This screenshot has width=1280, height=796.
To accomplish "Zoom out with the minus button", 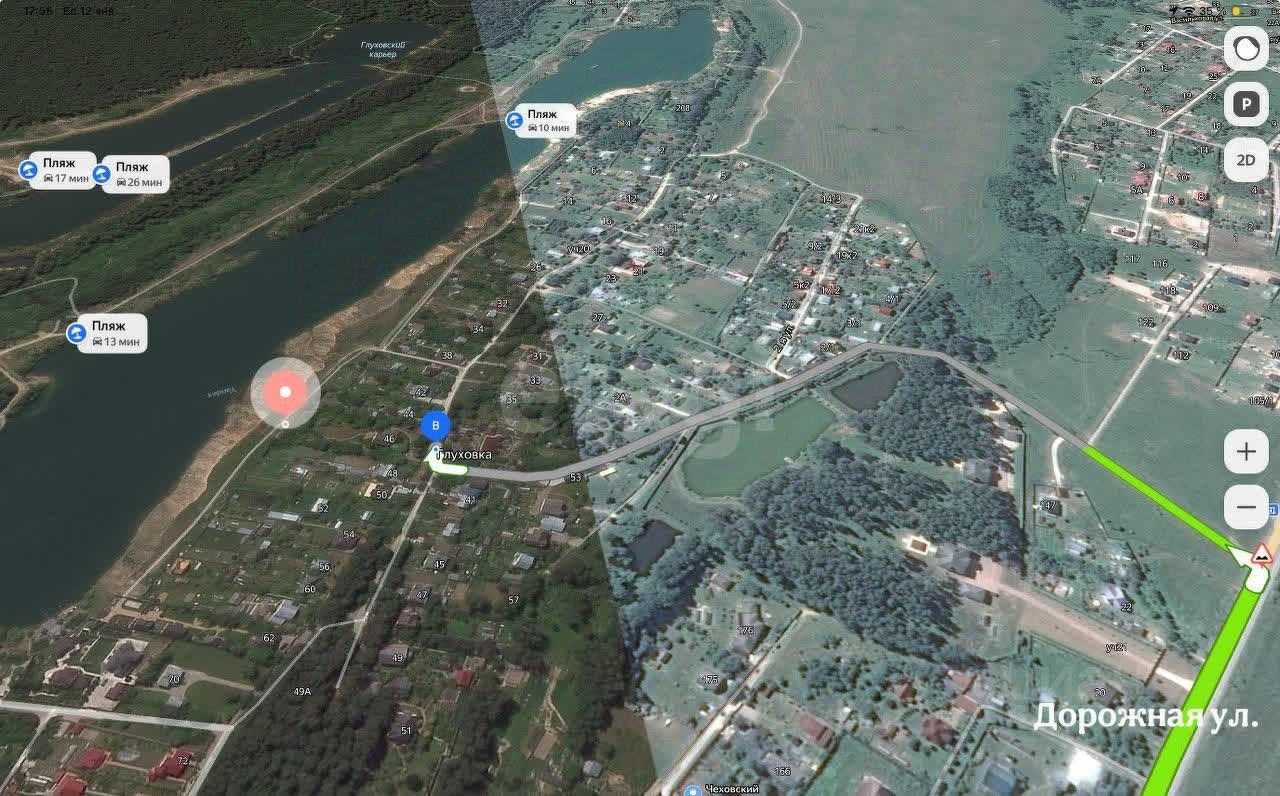I will 1246,508.
